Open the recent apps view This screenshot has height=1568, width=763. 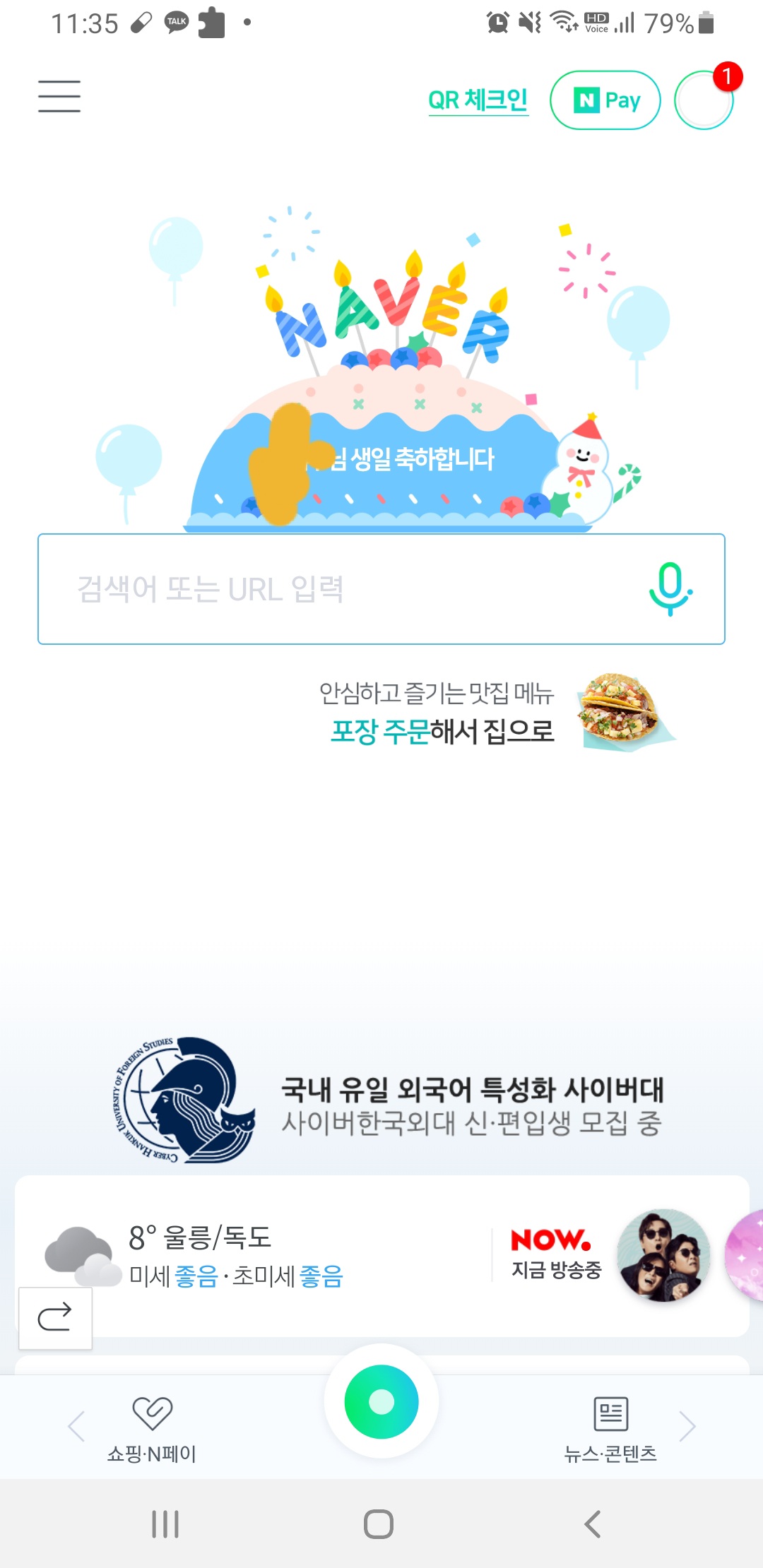[x=165, y=1524]
